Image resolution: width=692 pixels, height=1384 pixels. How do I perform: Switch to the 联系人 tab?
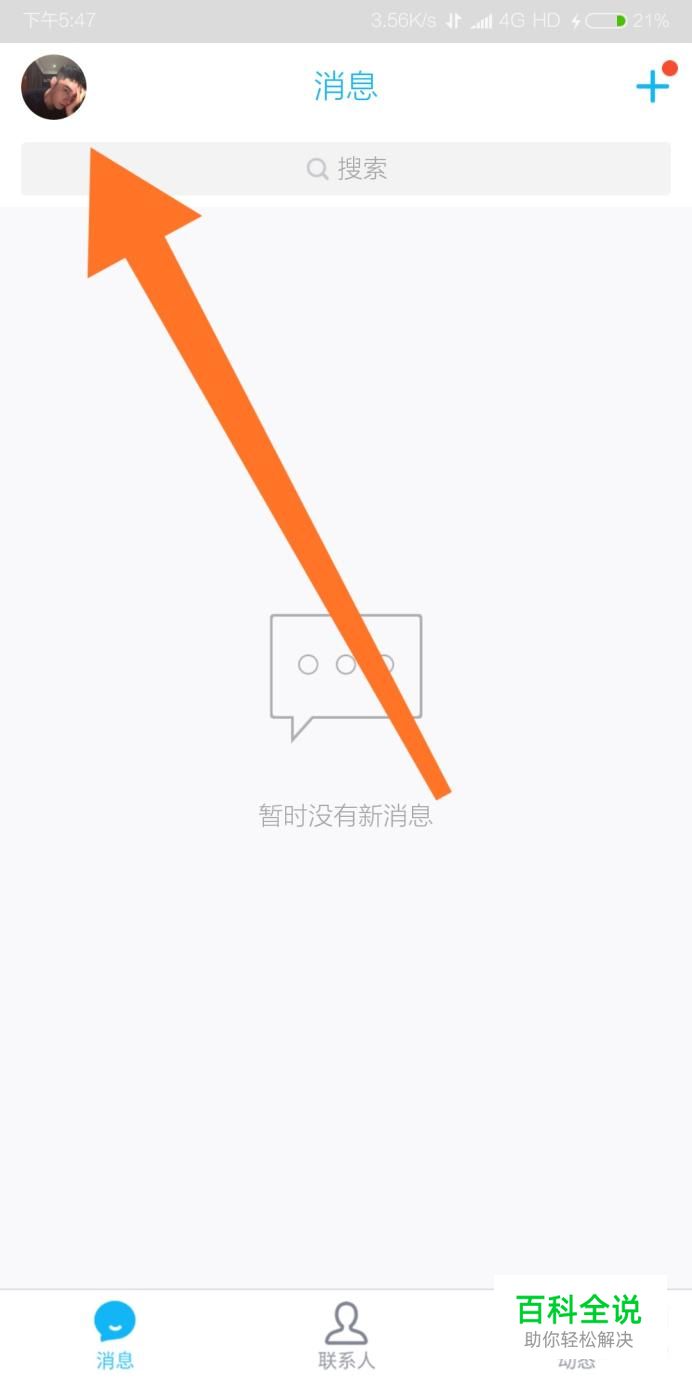pos(346,1334)
